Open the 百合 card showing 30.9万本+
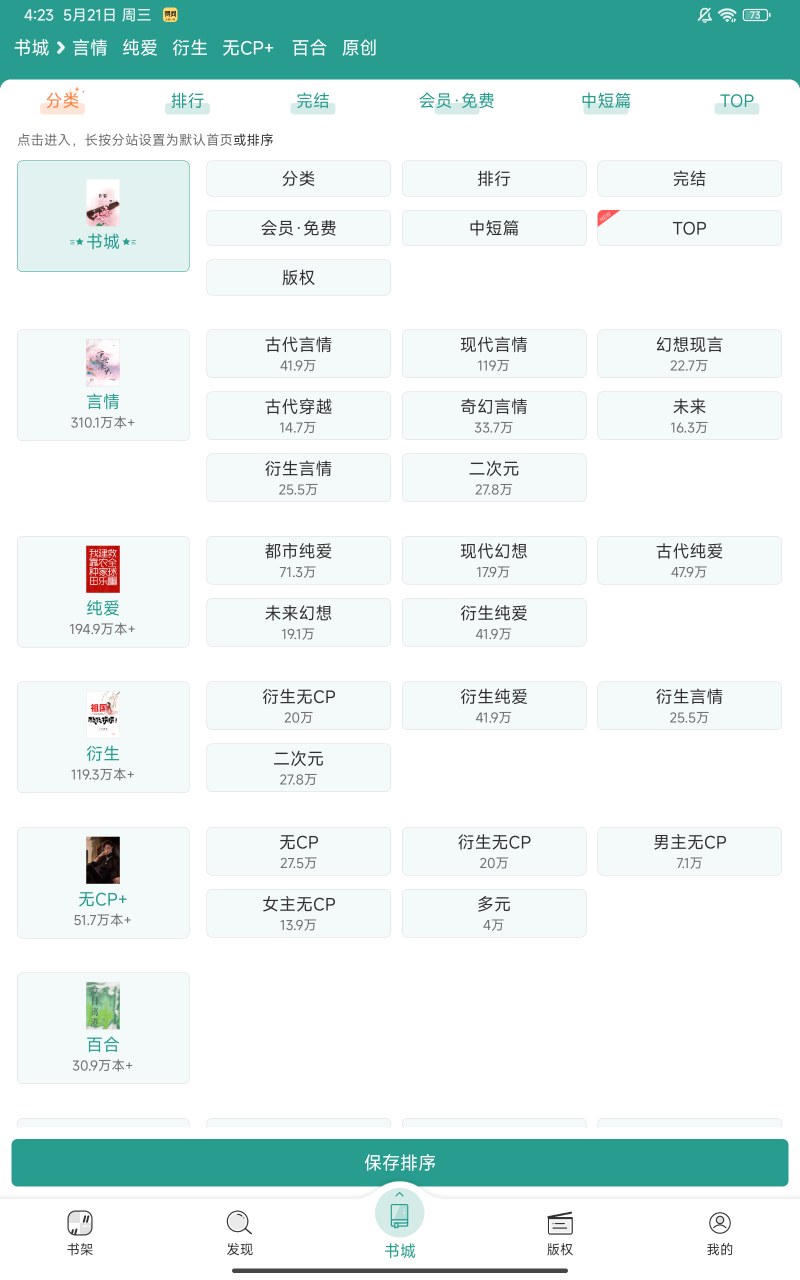Screen dimensions: 800x1280 (x=103, y=1028)
